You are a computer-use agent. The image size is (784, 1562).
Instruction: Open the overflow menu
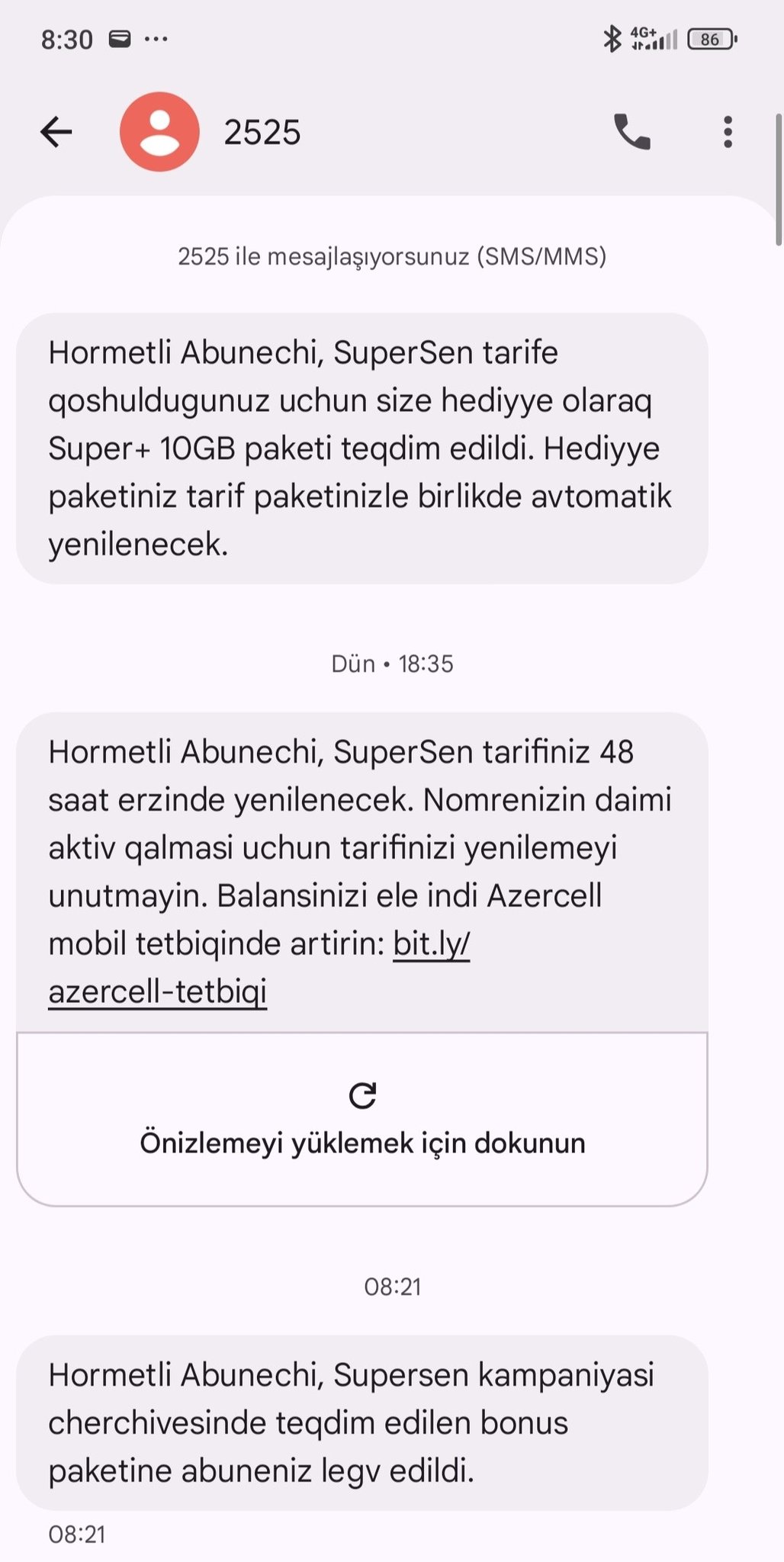pos(728,132)
